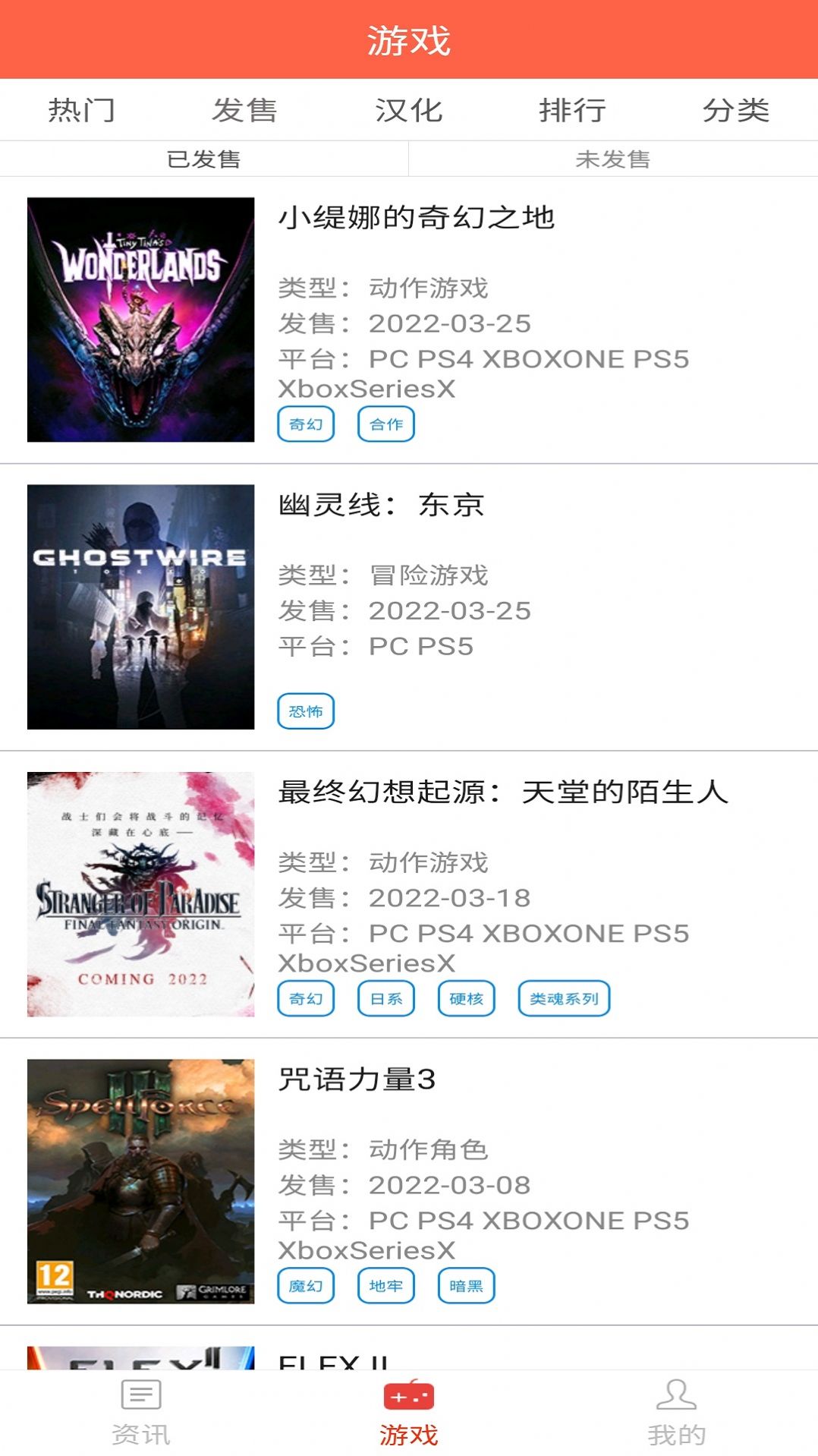Show 已发售 games
The image size is (818, 1456).
click(x=204, y=159)
